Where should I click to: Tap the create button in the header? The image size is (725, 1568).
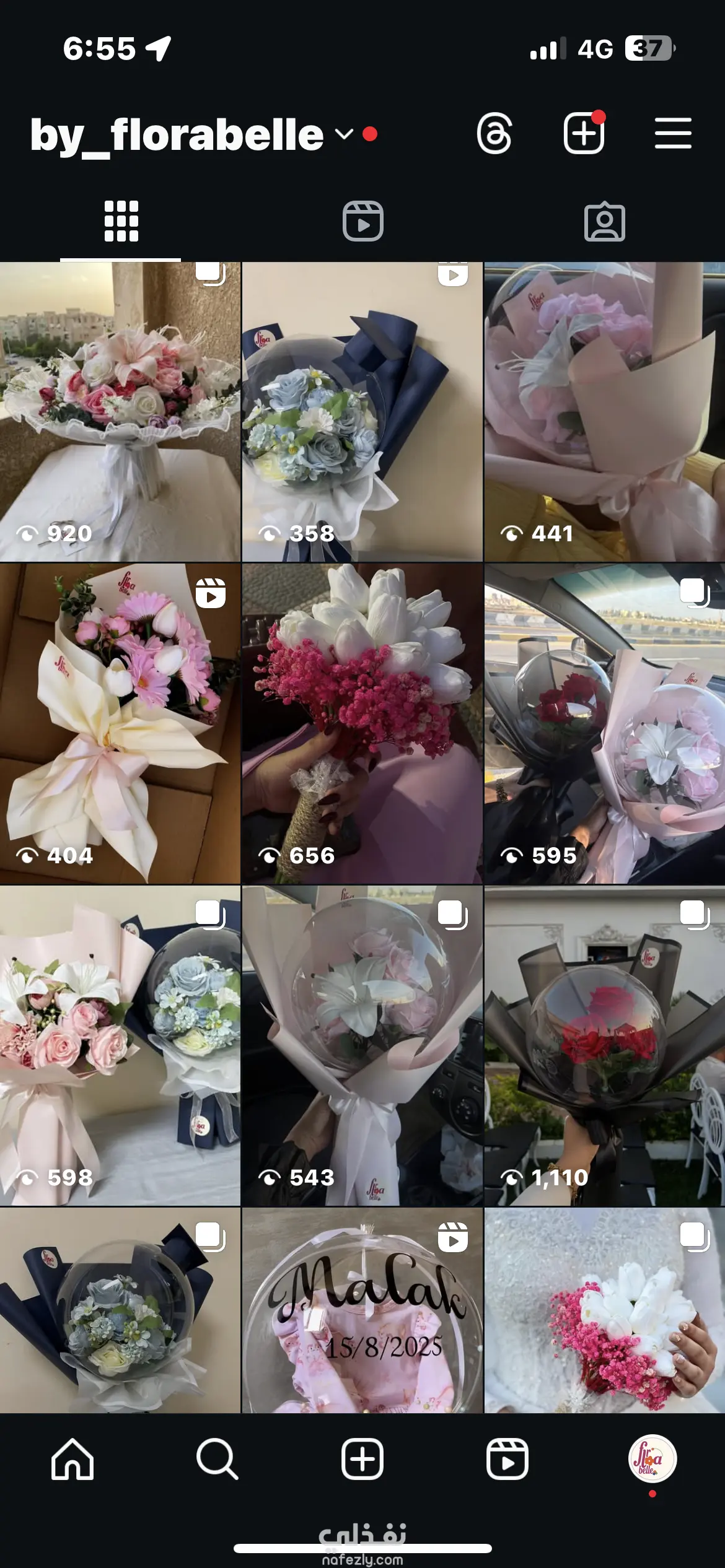[584, 133]
